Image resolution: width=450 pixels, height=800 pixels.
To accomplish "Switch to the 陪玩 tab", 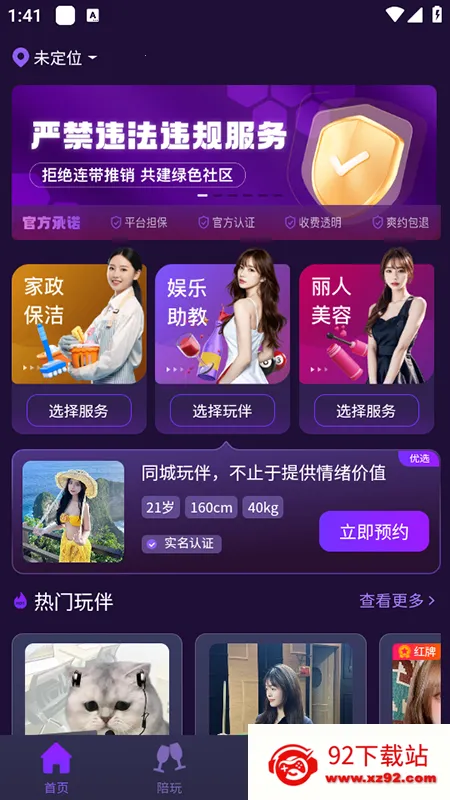I will [x=169, y=768].
